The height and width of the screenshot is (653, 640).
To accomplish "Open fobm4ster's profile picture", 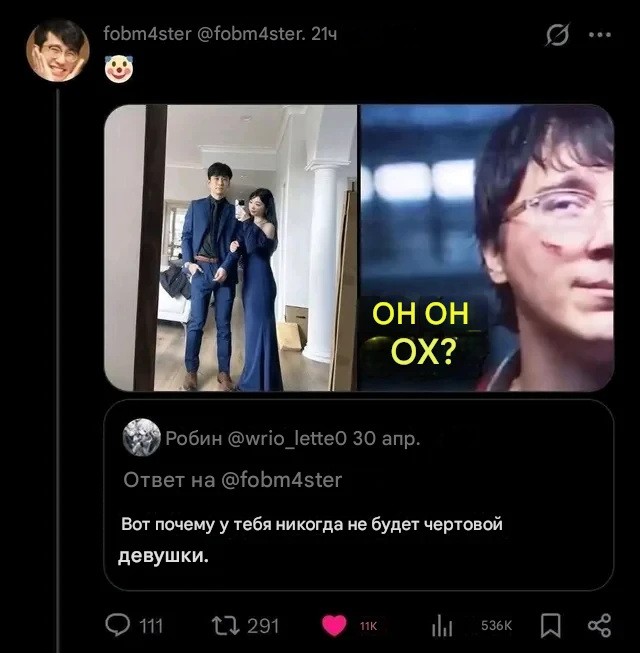I will pos(58,50).
